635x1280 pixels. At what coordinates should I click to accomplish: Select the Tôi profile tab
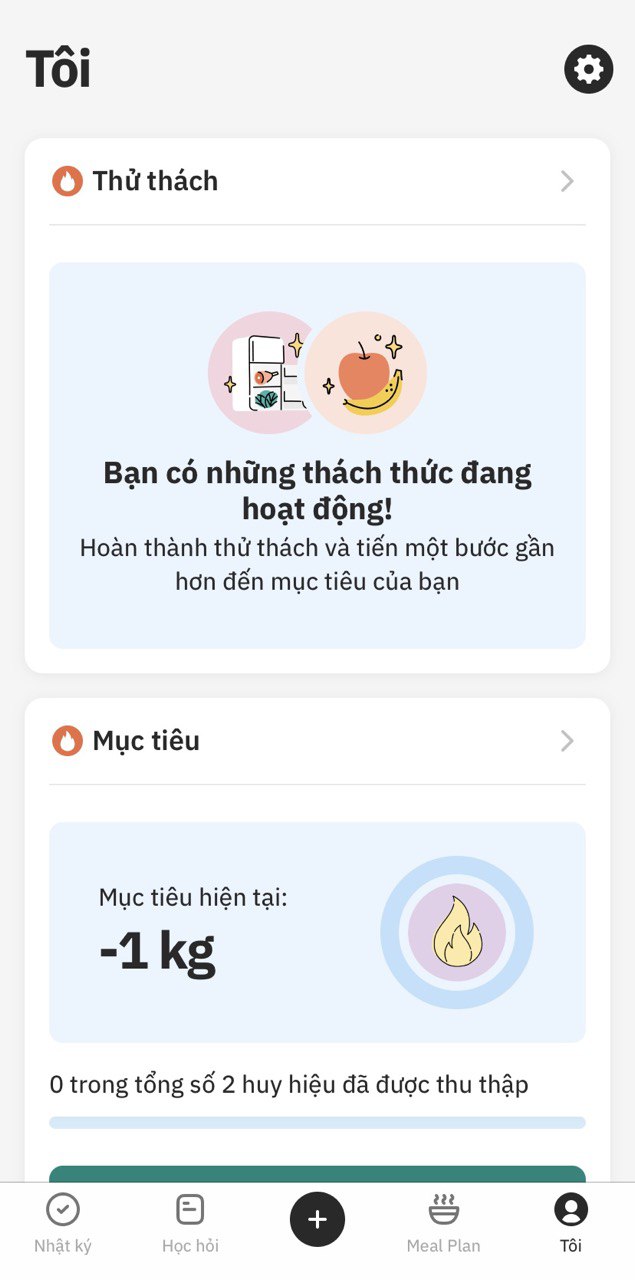[x=571, y=1222]
